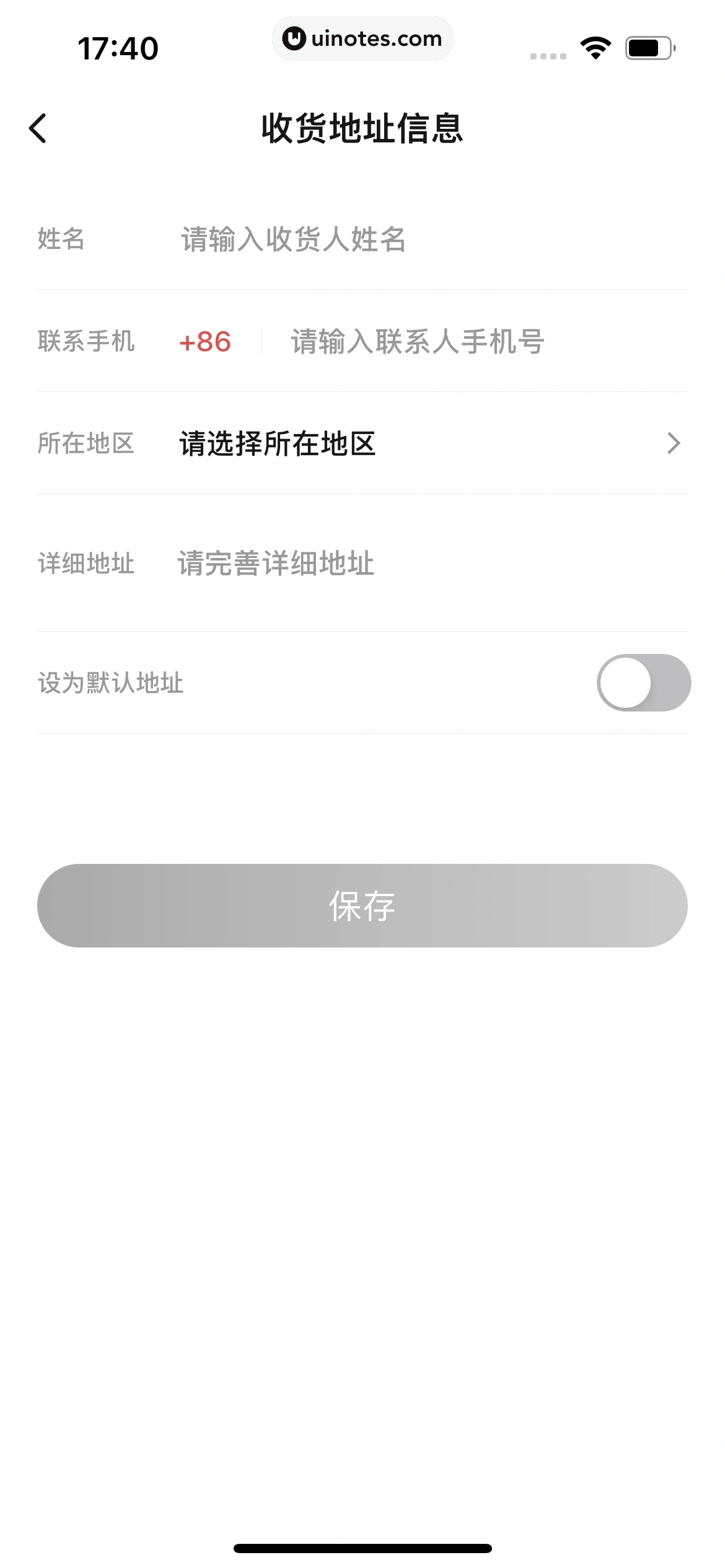The height and width of the screenshot is (1568, 725).
Task: Click the 请完善详细地址 input field
Action: [x=275, y=562]
